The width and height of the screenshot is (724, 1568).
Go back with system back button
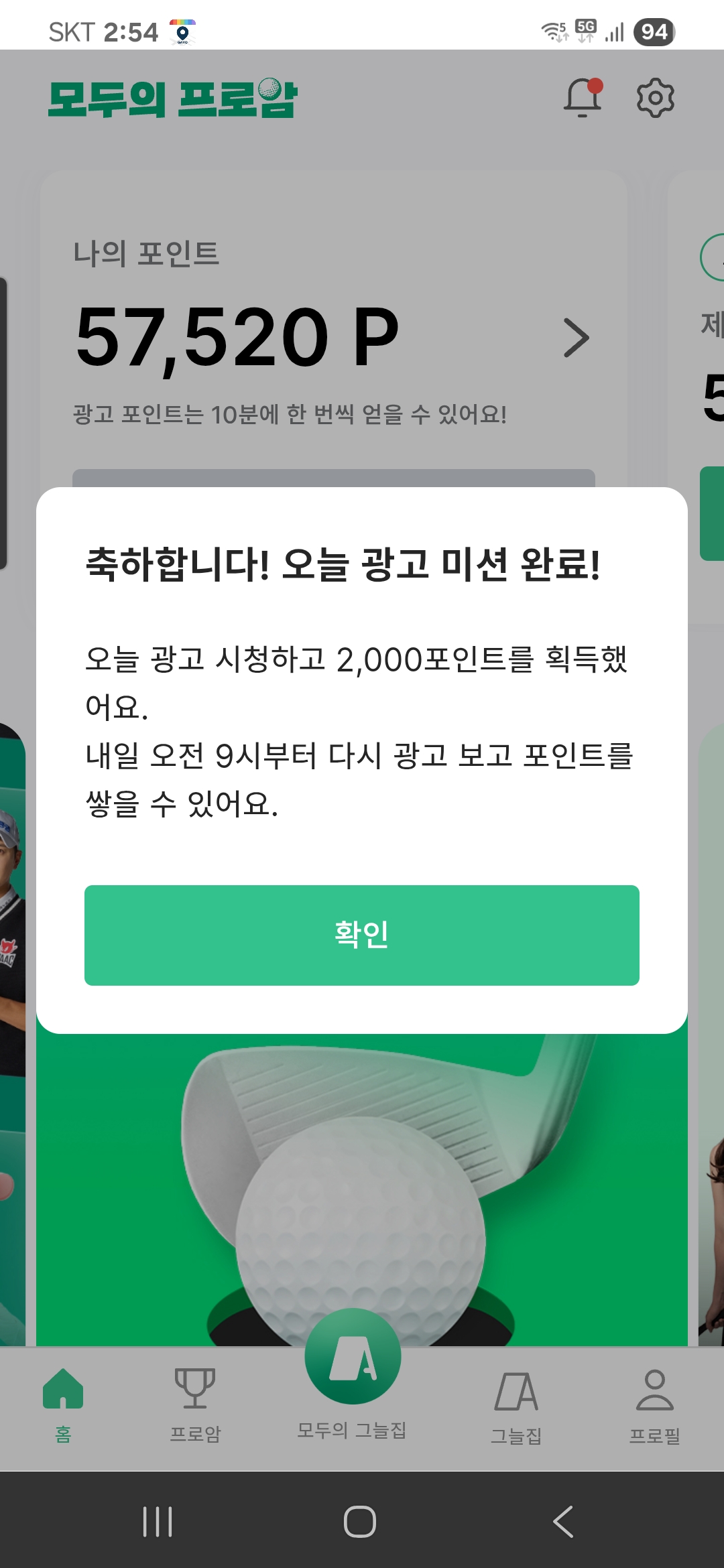click(563, 1521)
